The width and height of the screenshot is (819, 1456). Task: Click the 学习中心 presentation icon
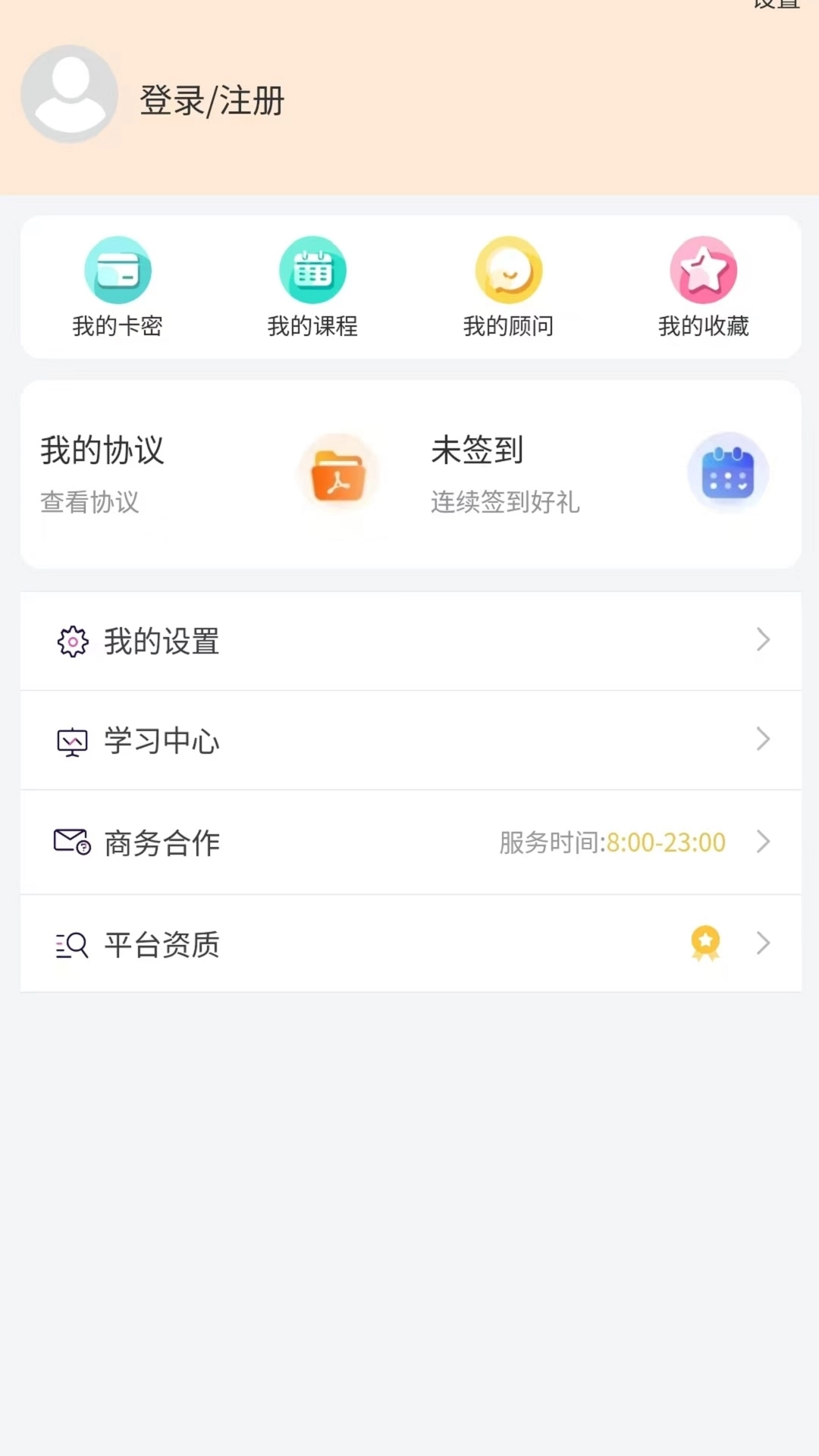click(72, 742)
